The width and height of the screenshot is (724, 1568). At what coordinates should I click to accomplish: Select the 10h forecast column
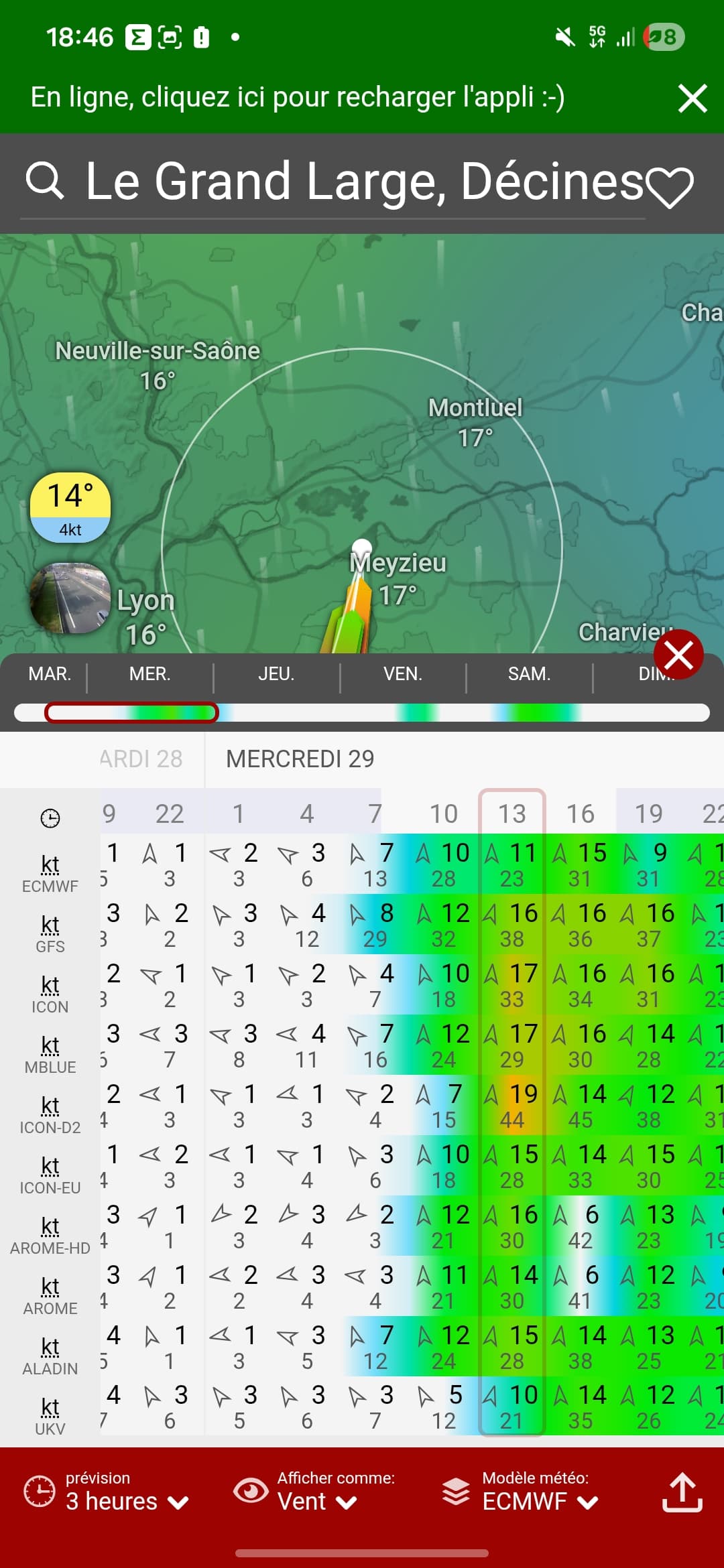(x=443, y=813)
